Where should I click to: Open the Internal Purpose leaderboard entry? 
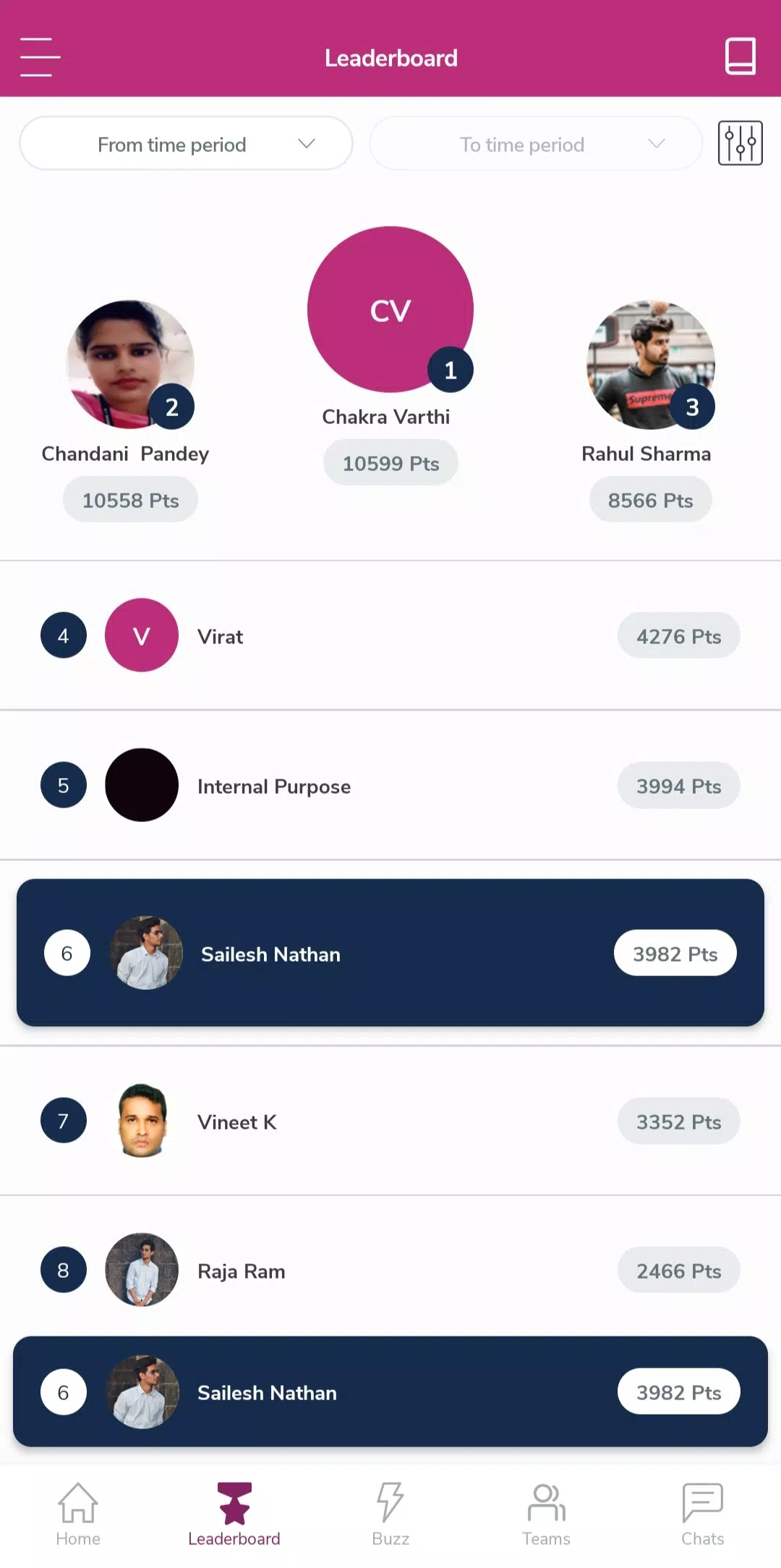click(390, 786)
